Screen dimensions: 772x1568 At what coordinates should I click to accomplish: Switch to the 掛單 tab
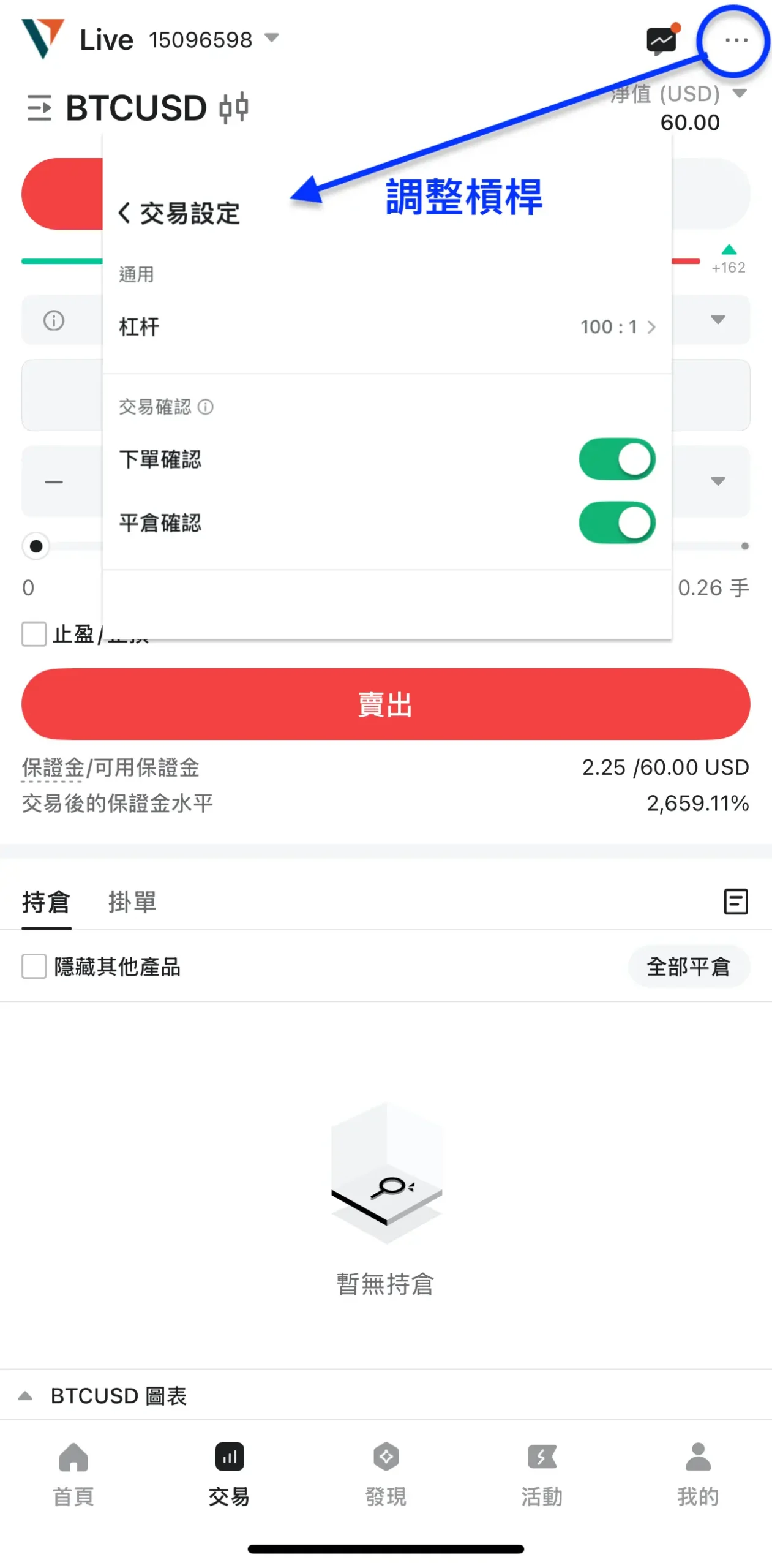pyautogui.click(x=132, y=902)
